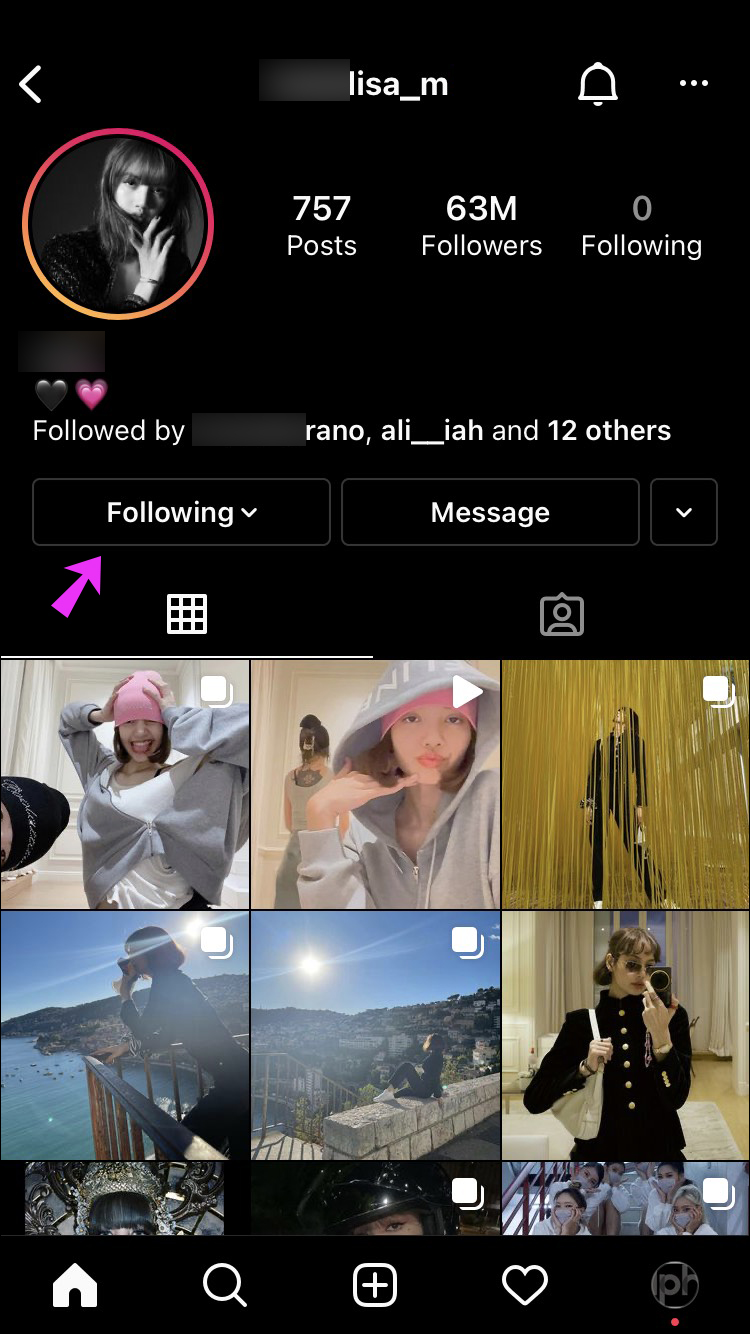Open the three-dot overflow menu
Screen dimensions: 750x1334
(x=693, y=84)
